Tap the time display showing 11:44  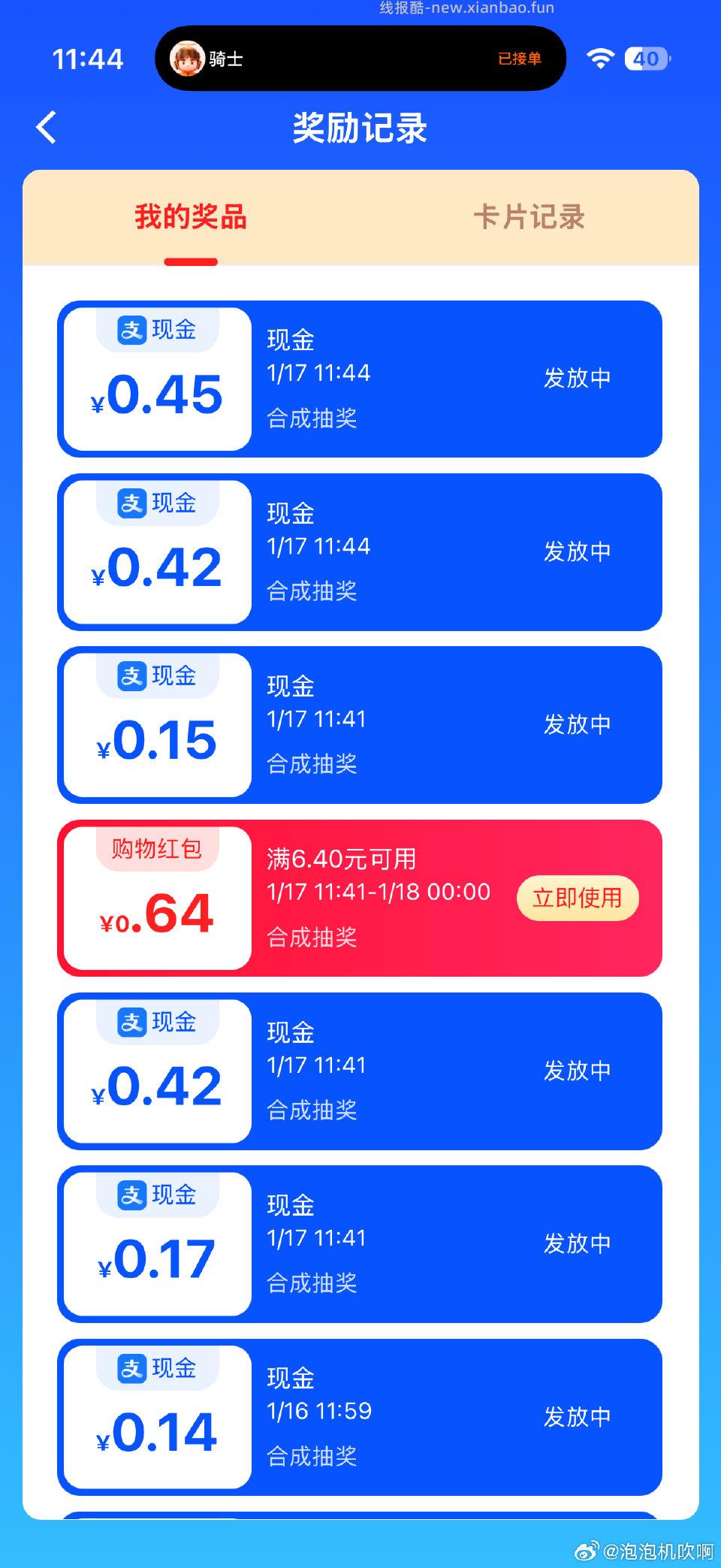pos(89,59)
